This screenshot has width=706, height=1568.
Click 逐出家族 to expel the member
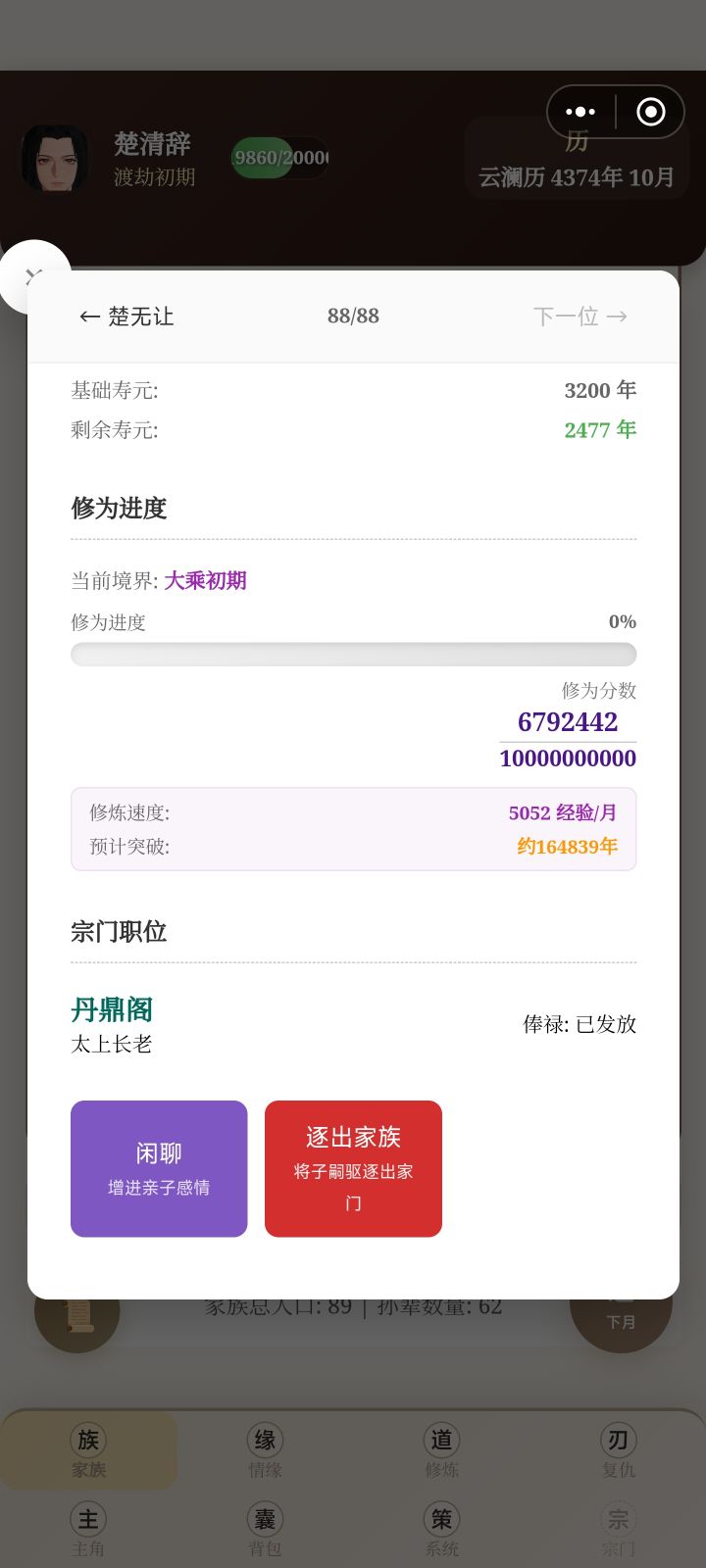pos(352,1168)
